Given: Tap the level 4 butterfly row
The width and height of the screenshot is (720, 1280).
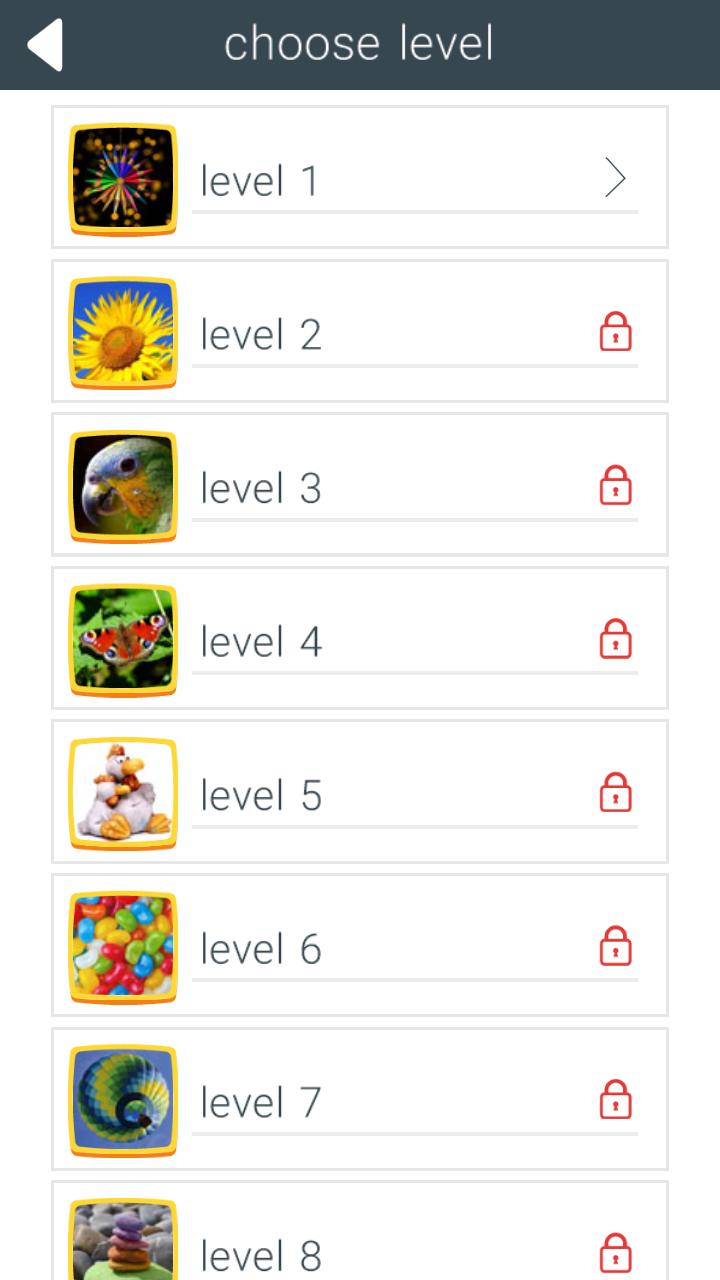Looking at the screenshot, I should tap(360, 640).
